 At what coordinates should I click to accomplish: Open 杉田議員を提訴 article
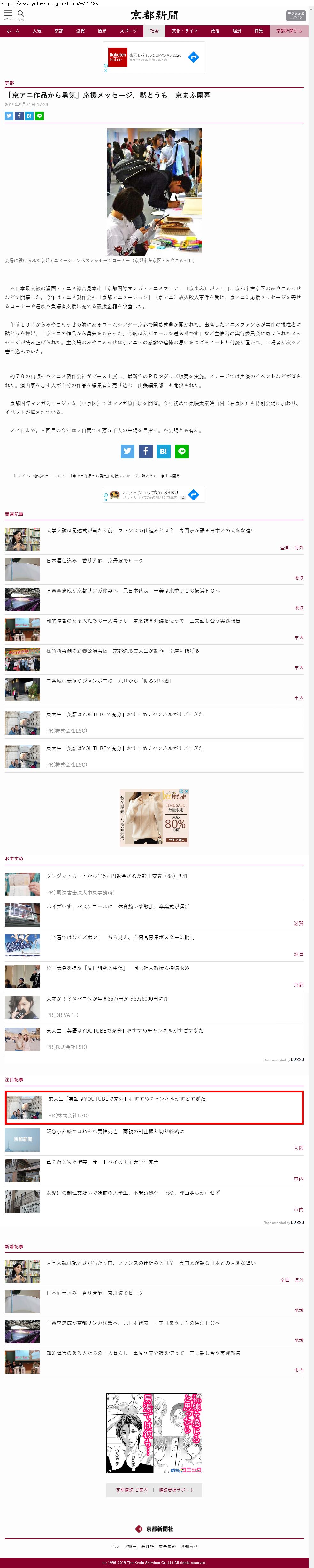pos(118,967)
